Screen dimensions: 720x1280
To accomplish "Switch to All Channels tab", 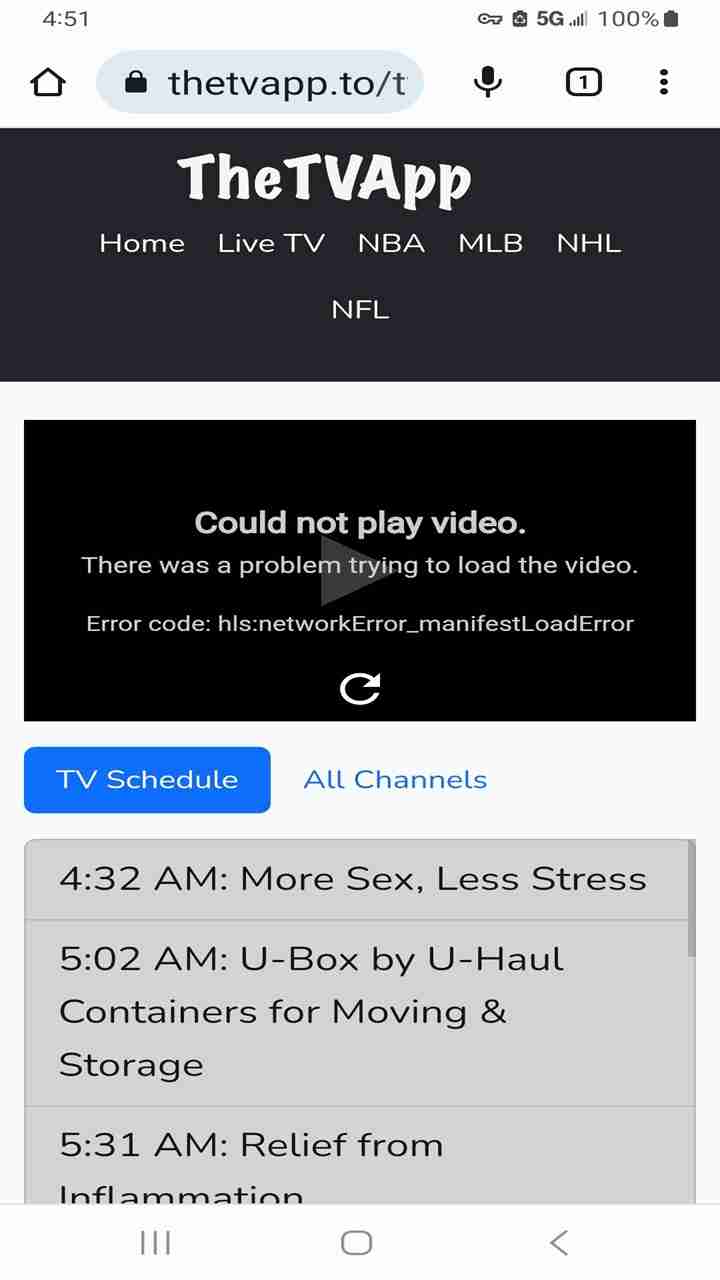I will coord(395,780).
